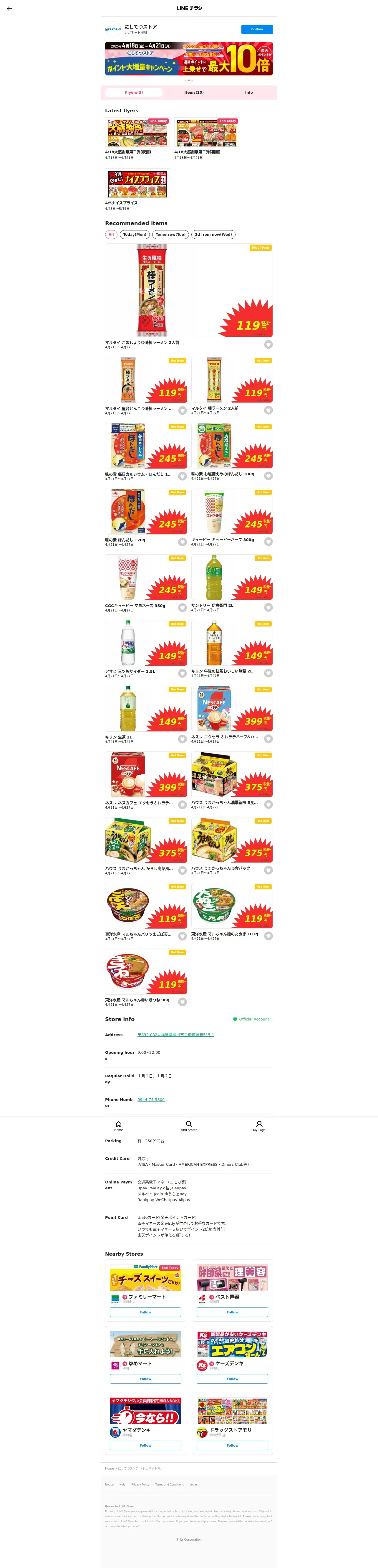Open the Find Stores tab
Viewport: 378px width, 1568px height.
(188, 1125)
